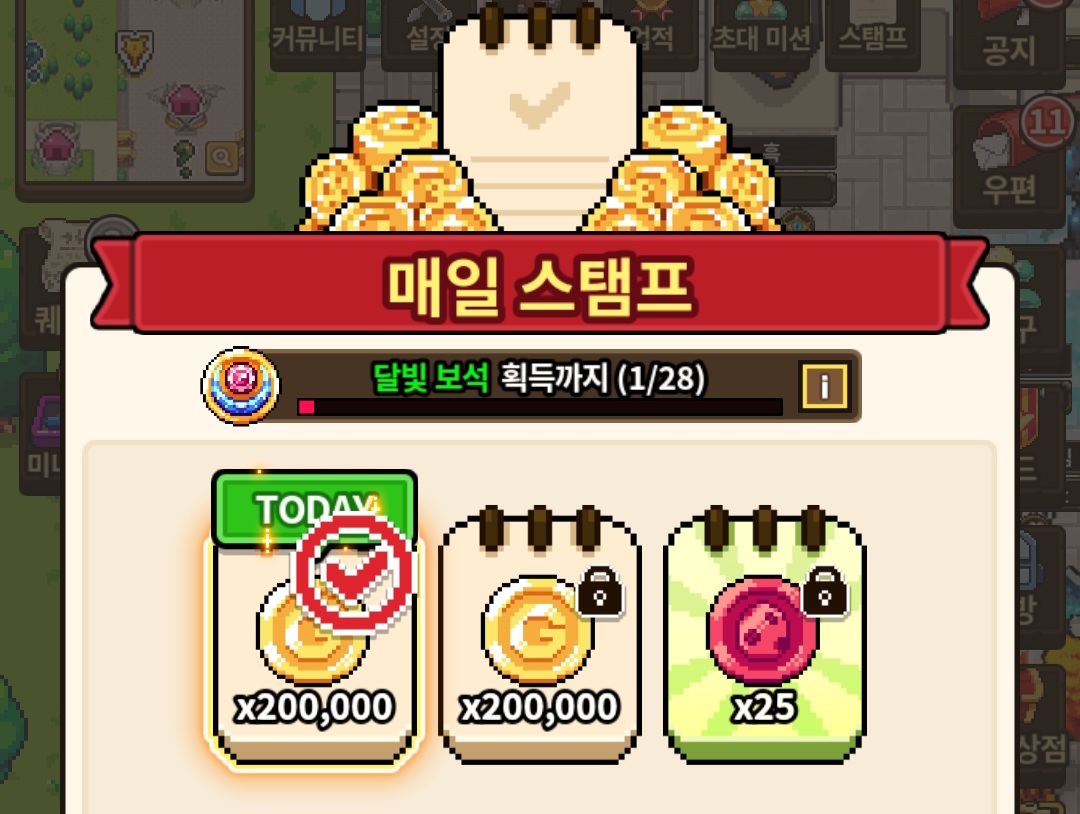Select the locked x25 red gem stamp

tap(765, 634)
